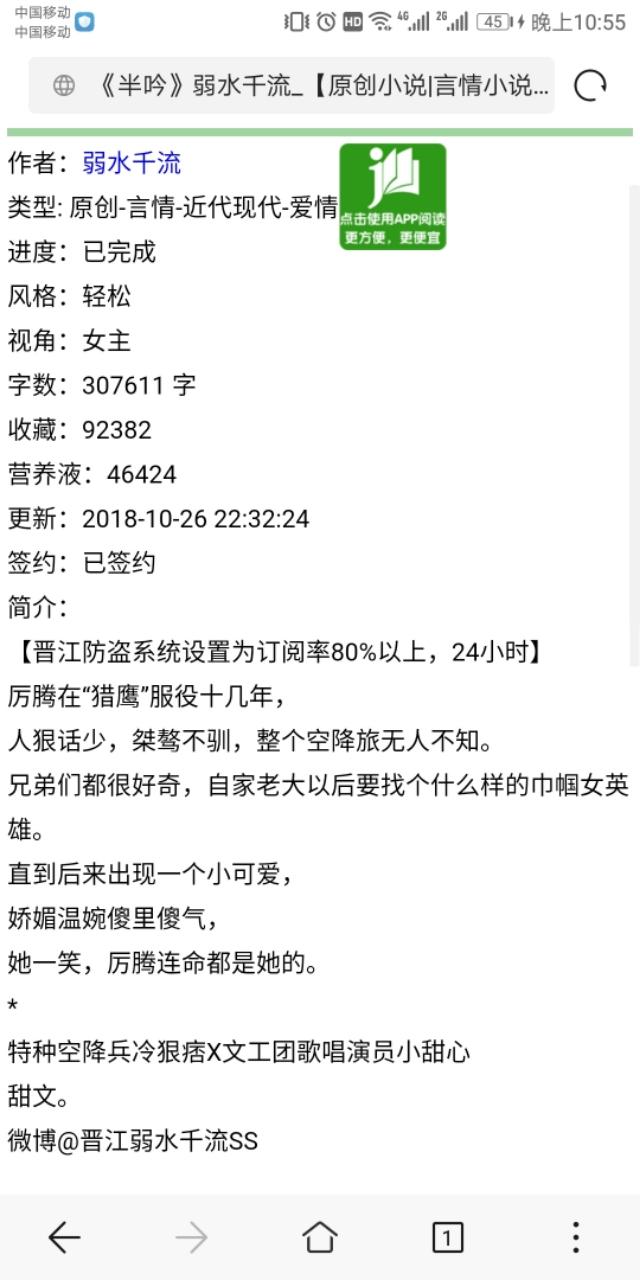This screenshot has width=640, height=1280.
Task: Open the browser overflow menu
Action: (x=575, y=1238)
